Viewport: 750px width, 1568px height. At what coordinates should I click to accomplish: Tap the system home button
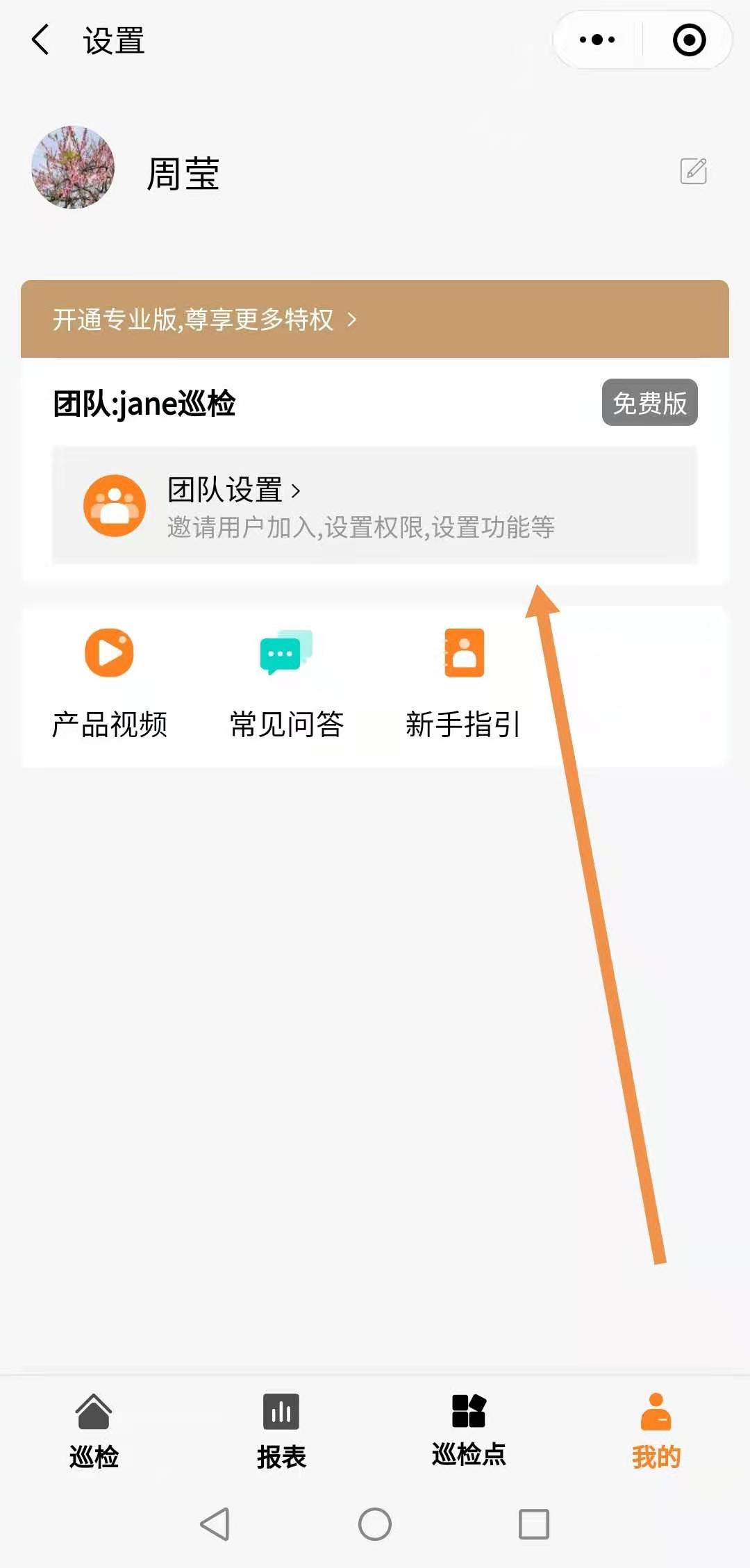375,1524
